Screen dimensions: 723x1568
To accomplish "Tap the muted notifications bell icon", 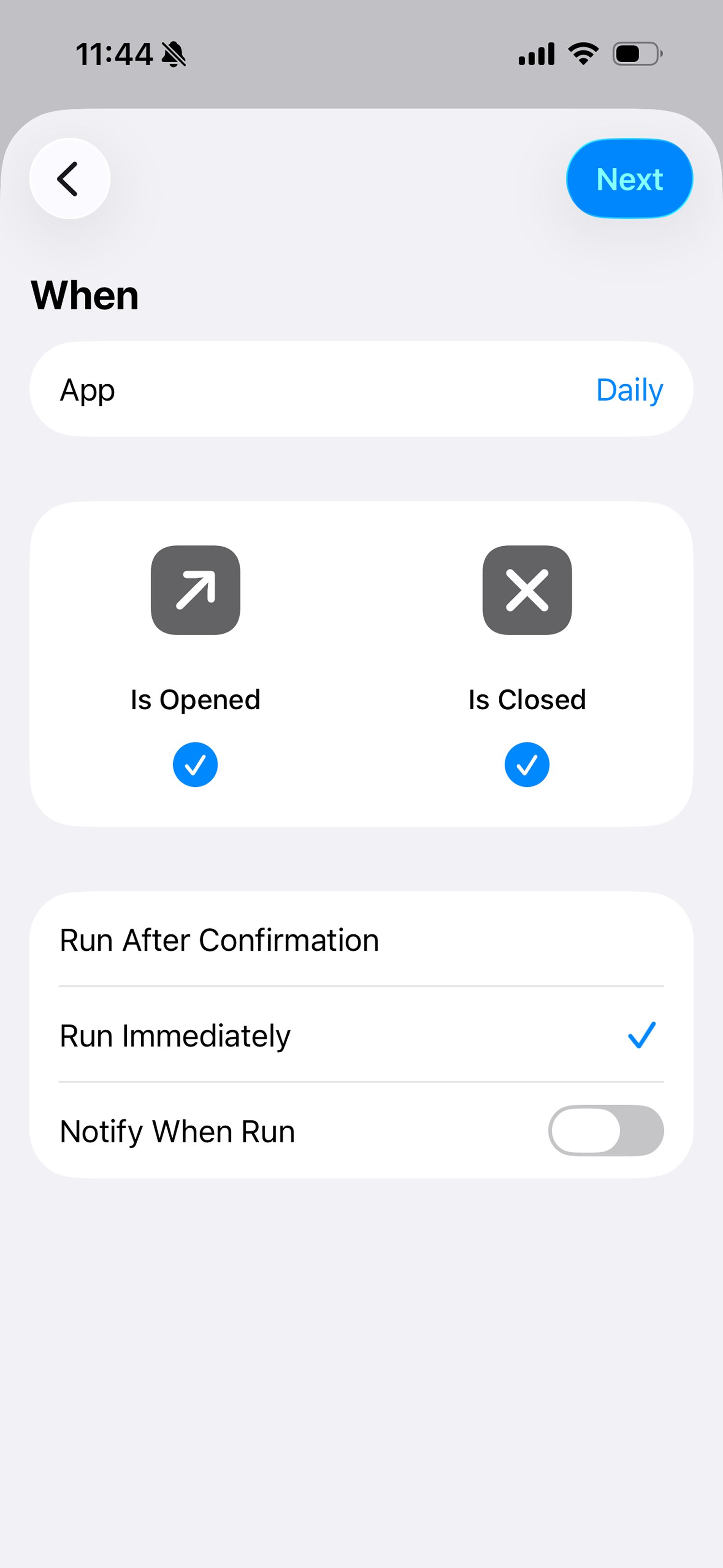I will (173, 54).
